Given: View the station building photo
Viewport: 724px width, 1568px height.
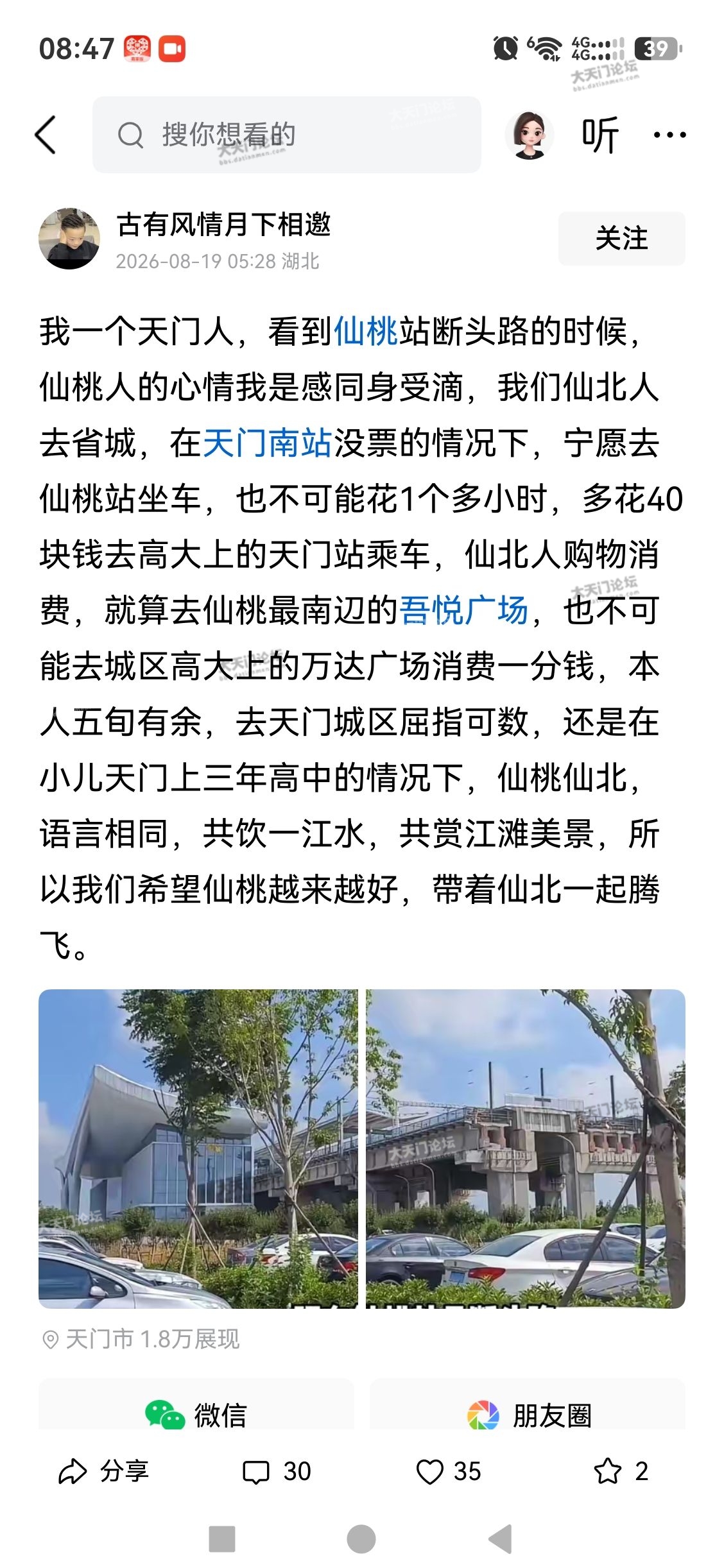Looking at the screenshot, I should pyautogui.click(x=198, y=1148).
